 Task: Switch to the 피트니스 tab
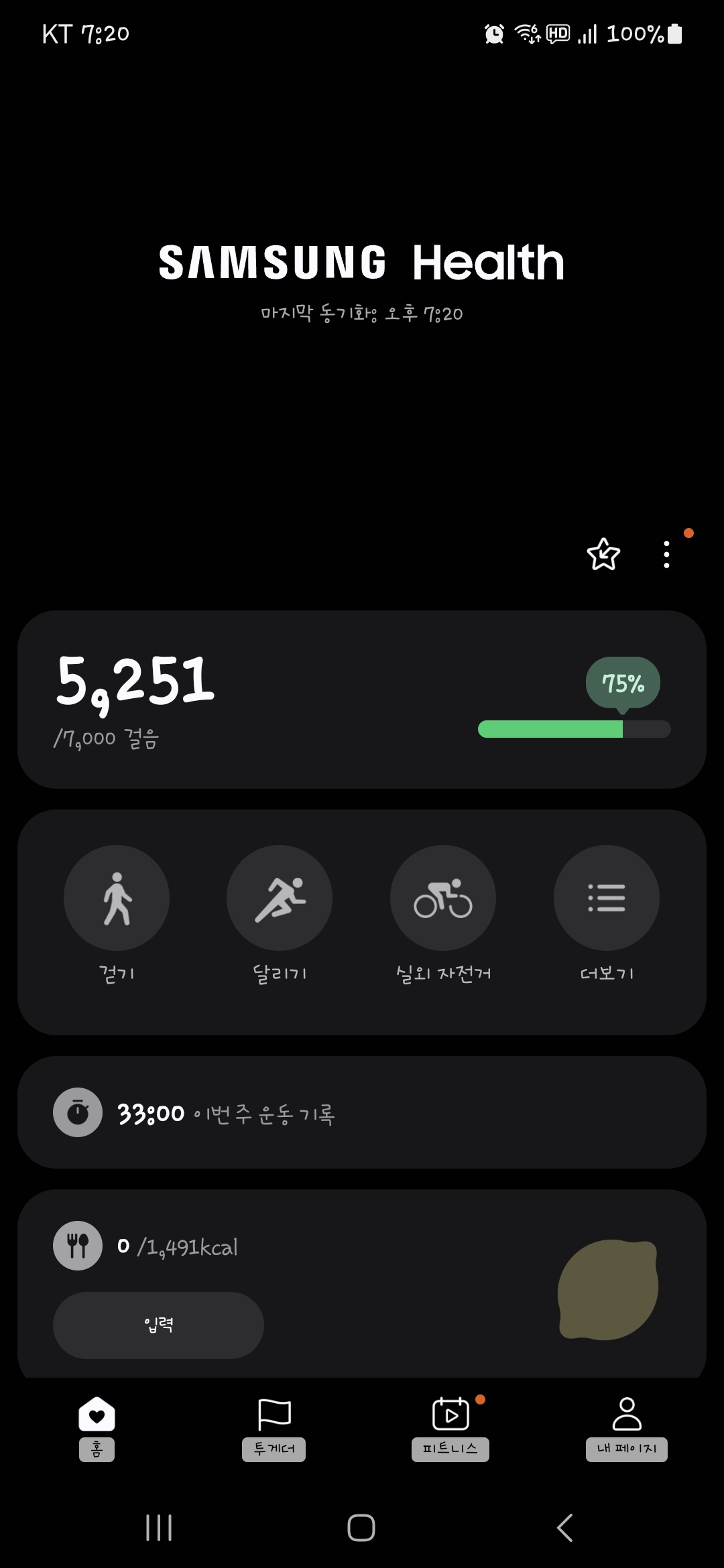450,1427
